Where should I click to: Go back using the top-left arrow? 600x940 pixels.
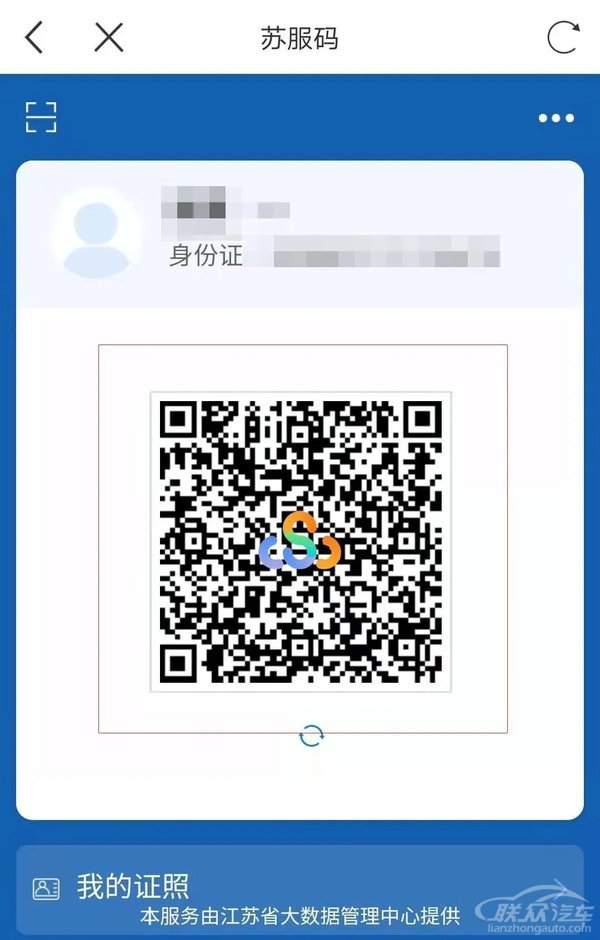click(35, 38)
